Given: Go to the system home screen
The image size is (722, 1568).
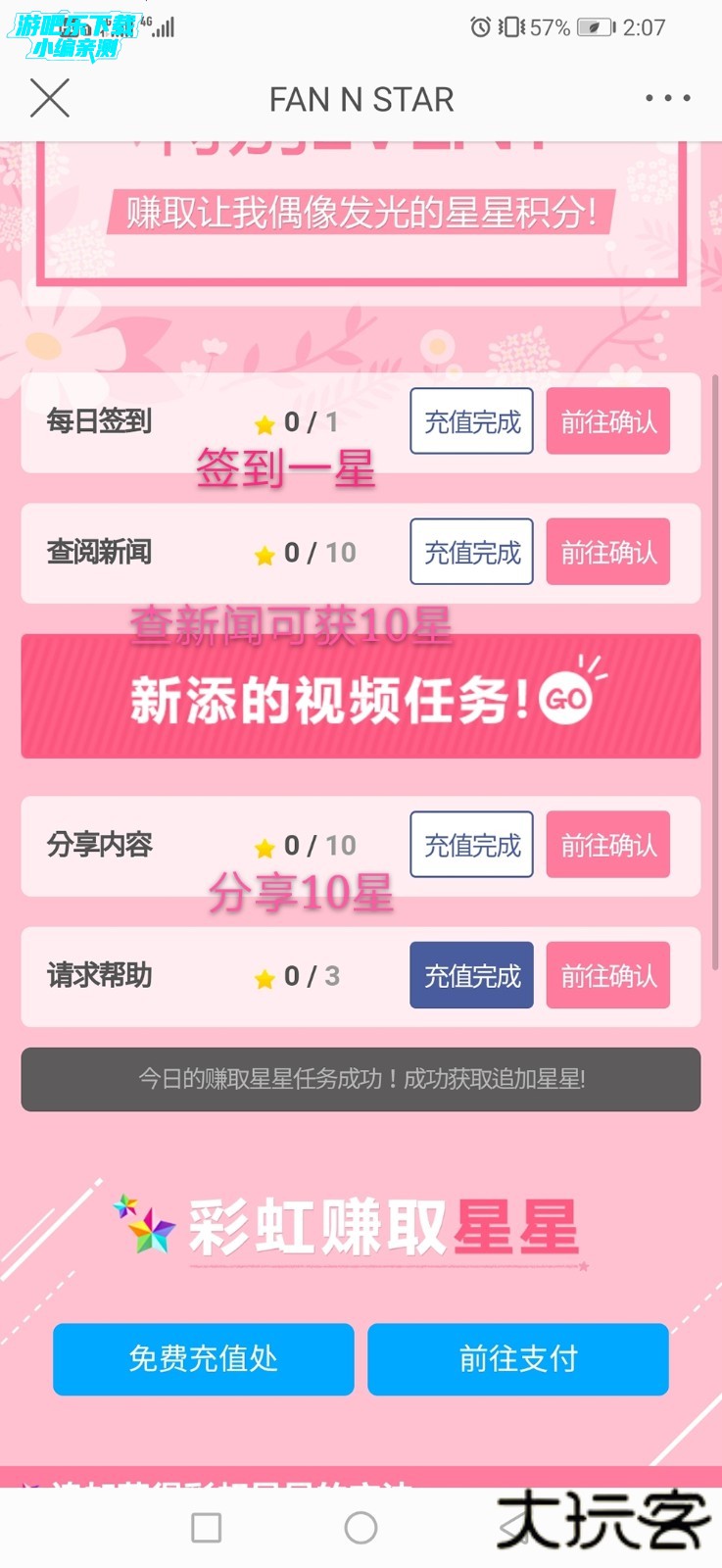Looking at the screenshot, I should coord(361,1527).
